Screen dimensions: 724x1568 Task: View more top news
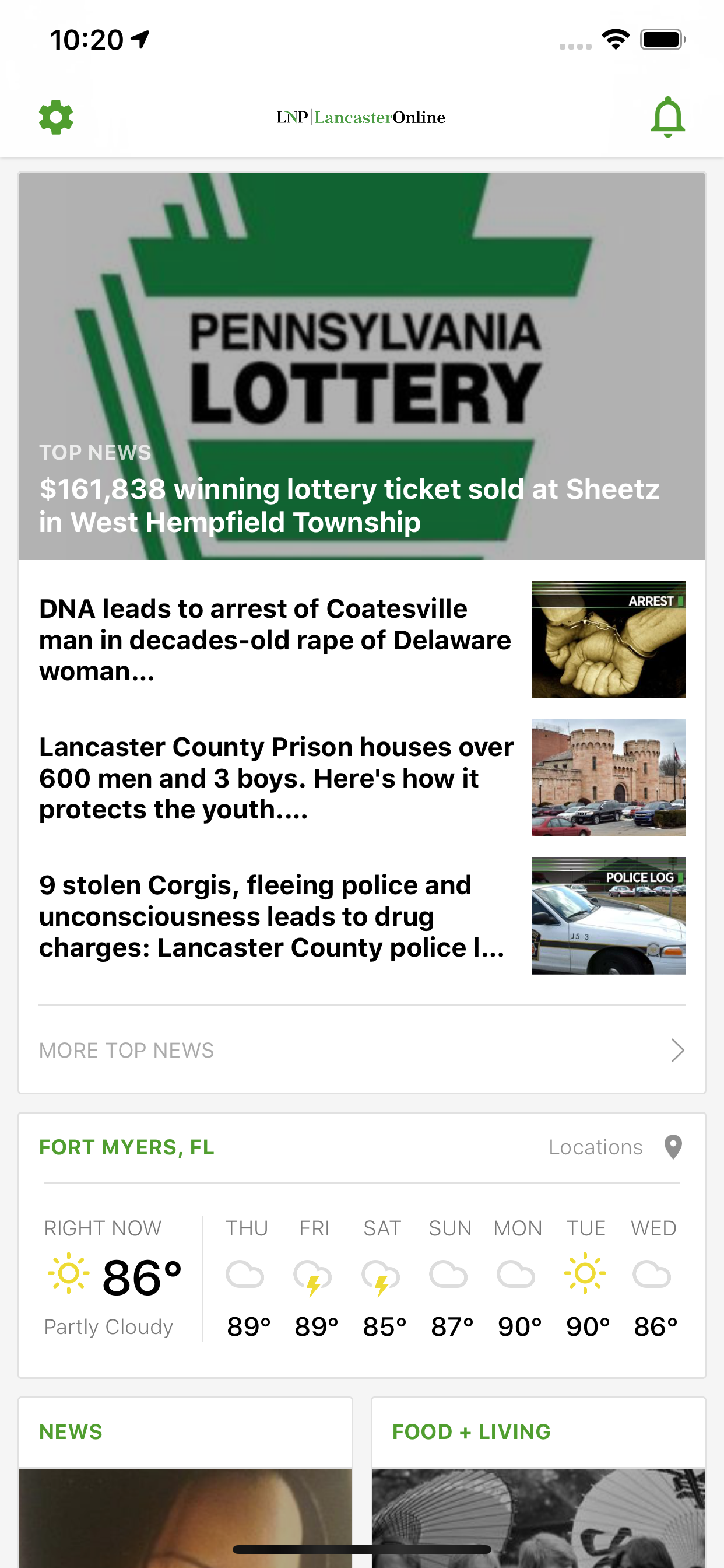tap(361, 1050)
